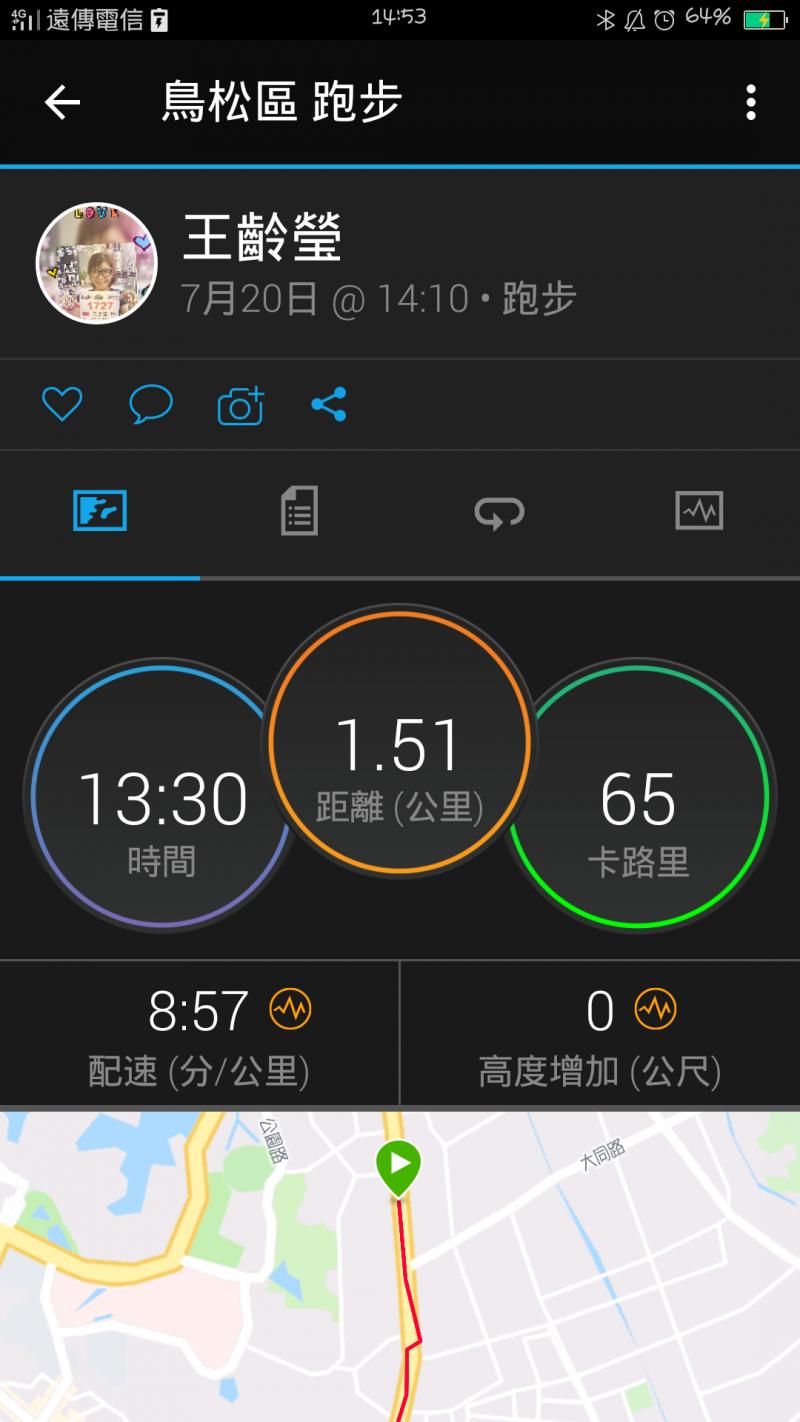Switch to the charts tab

click(x=699, y=511)
